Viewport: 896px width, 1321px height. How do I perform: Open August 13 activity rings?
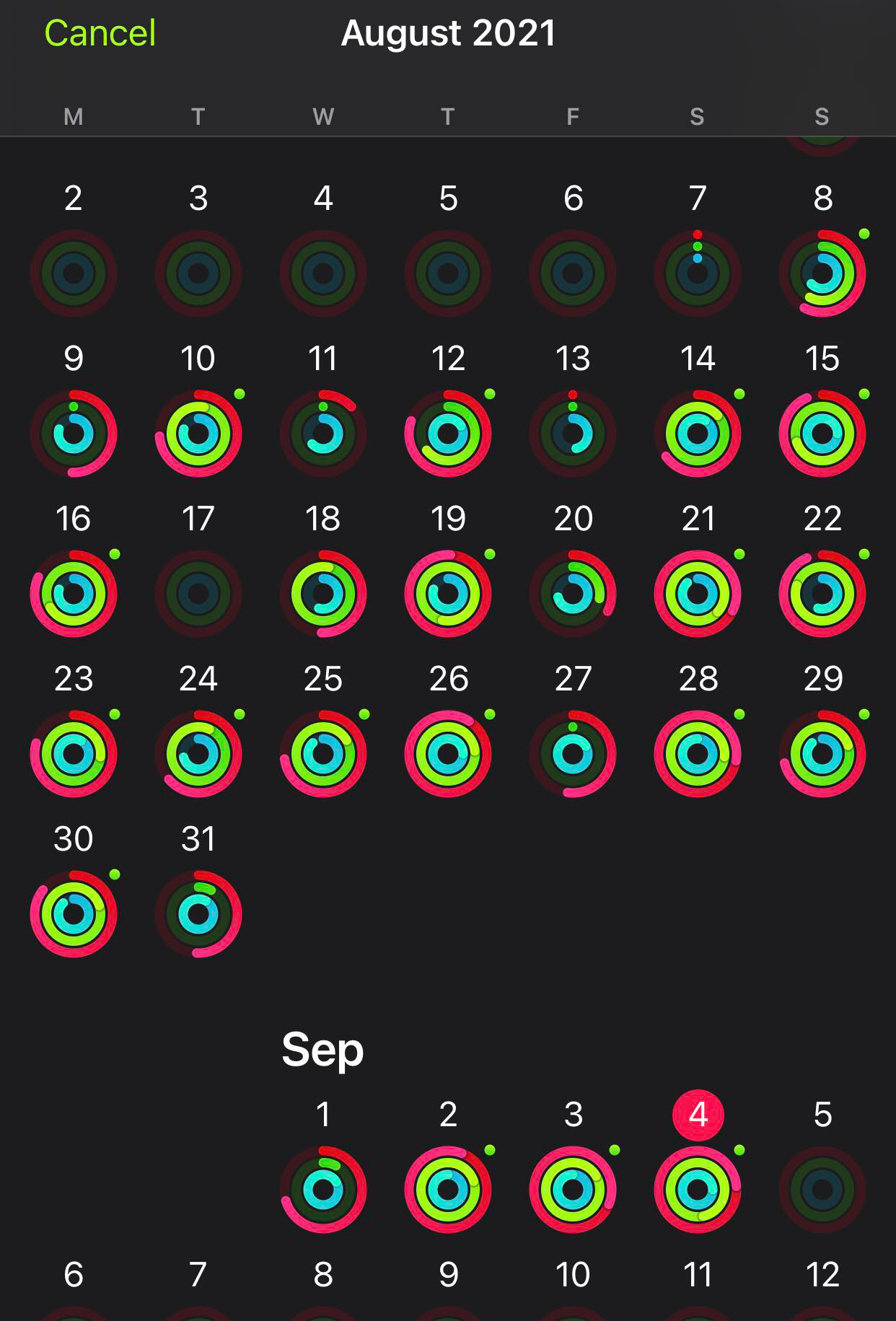coord(573,434)
